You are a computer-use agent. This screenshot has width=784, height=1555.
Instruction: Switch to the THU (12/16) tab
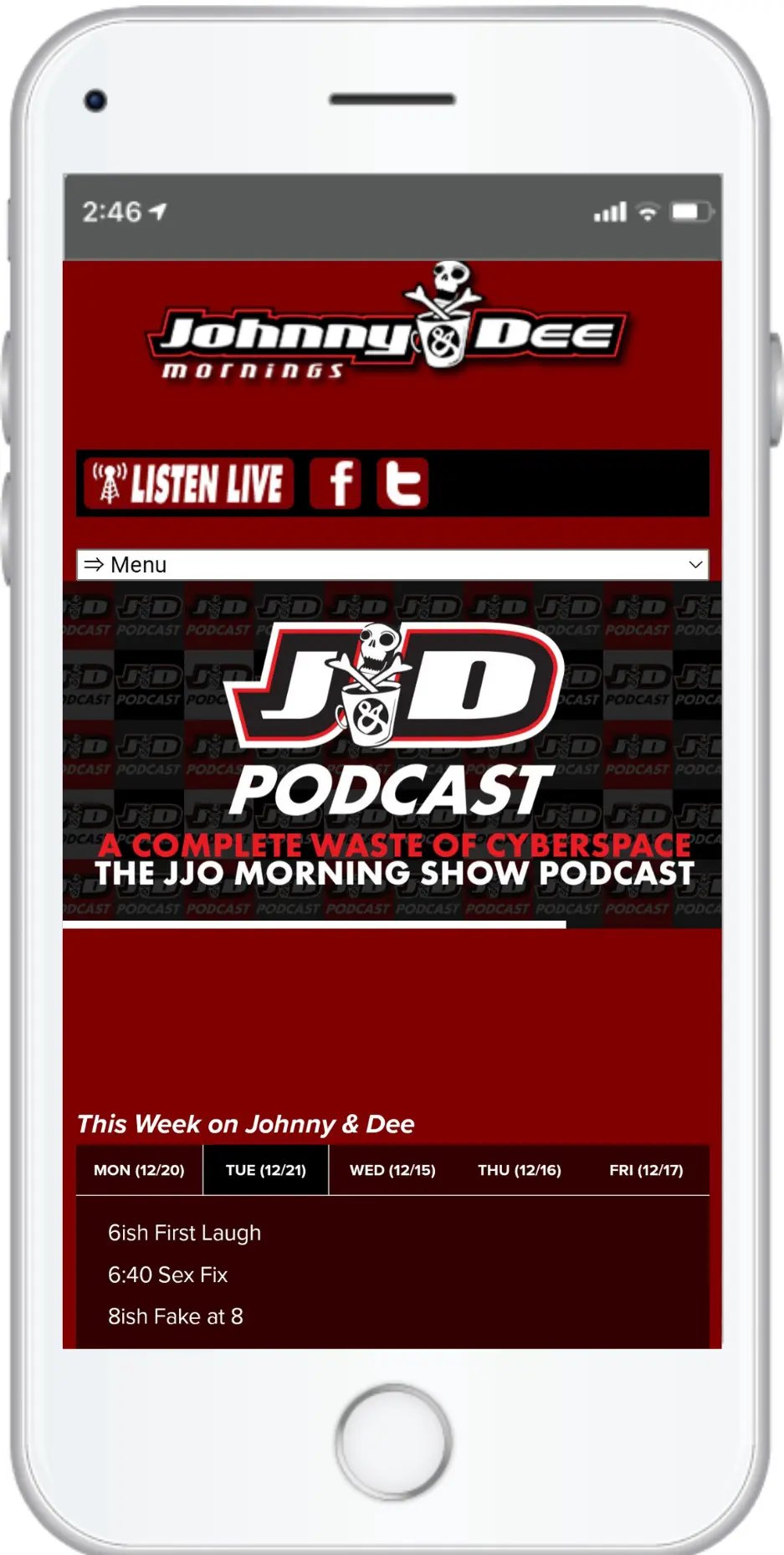[520, 1170]
